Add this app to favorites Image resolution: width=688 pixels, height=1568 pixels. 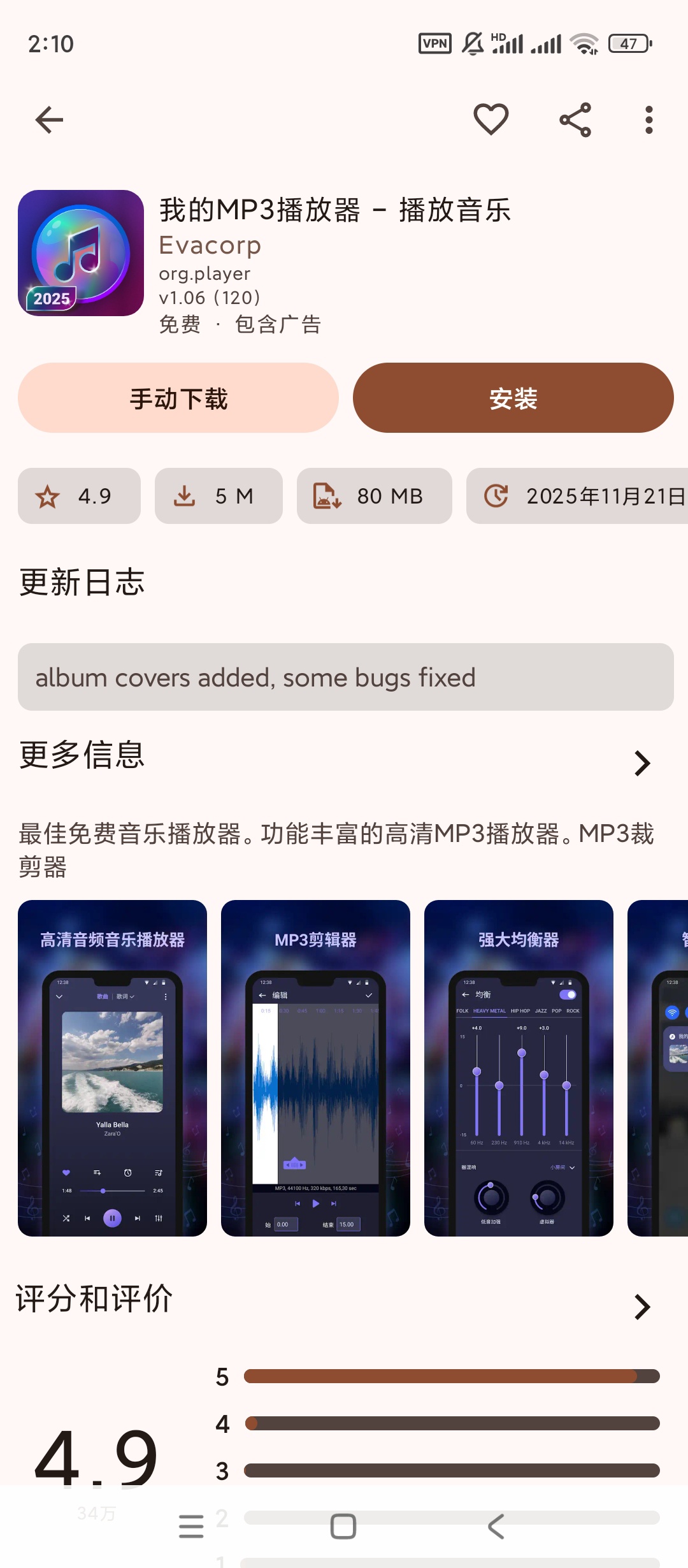(491, 120)
